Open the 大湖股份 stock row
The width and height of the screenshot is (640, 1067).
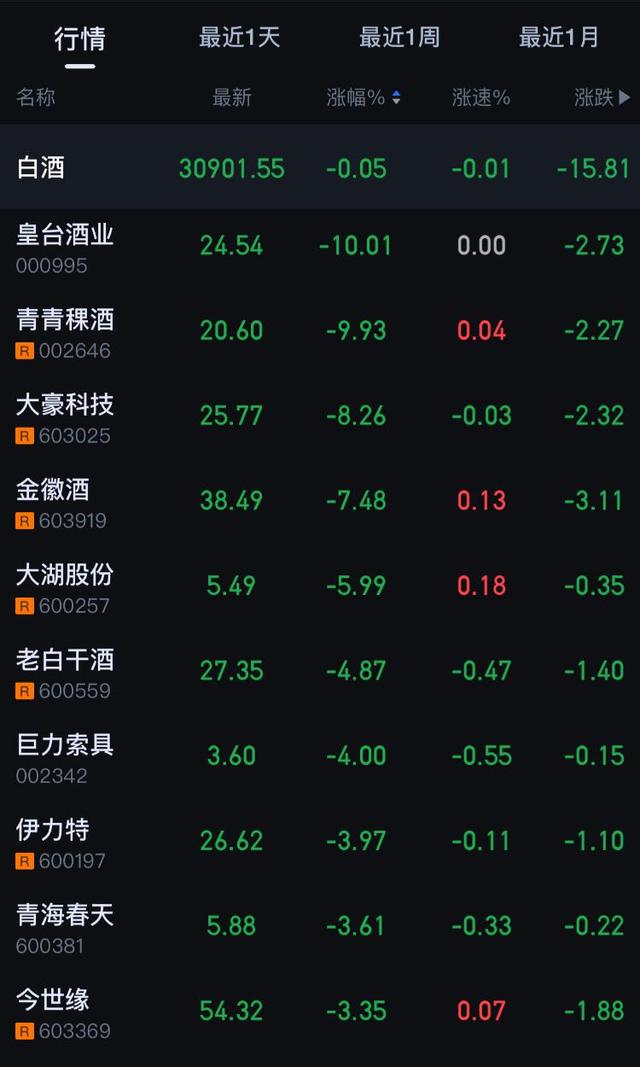[x=320, y=585]
